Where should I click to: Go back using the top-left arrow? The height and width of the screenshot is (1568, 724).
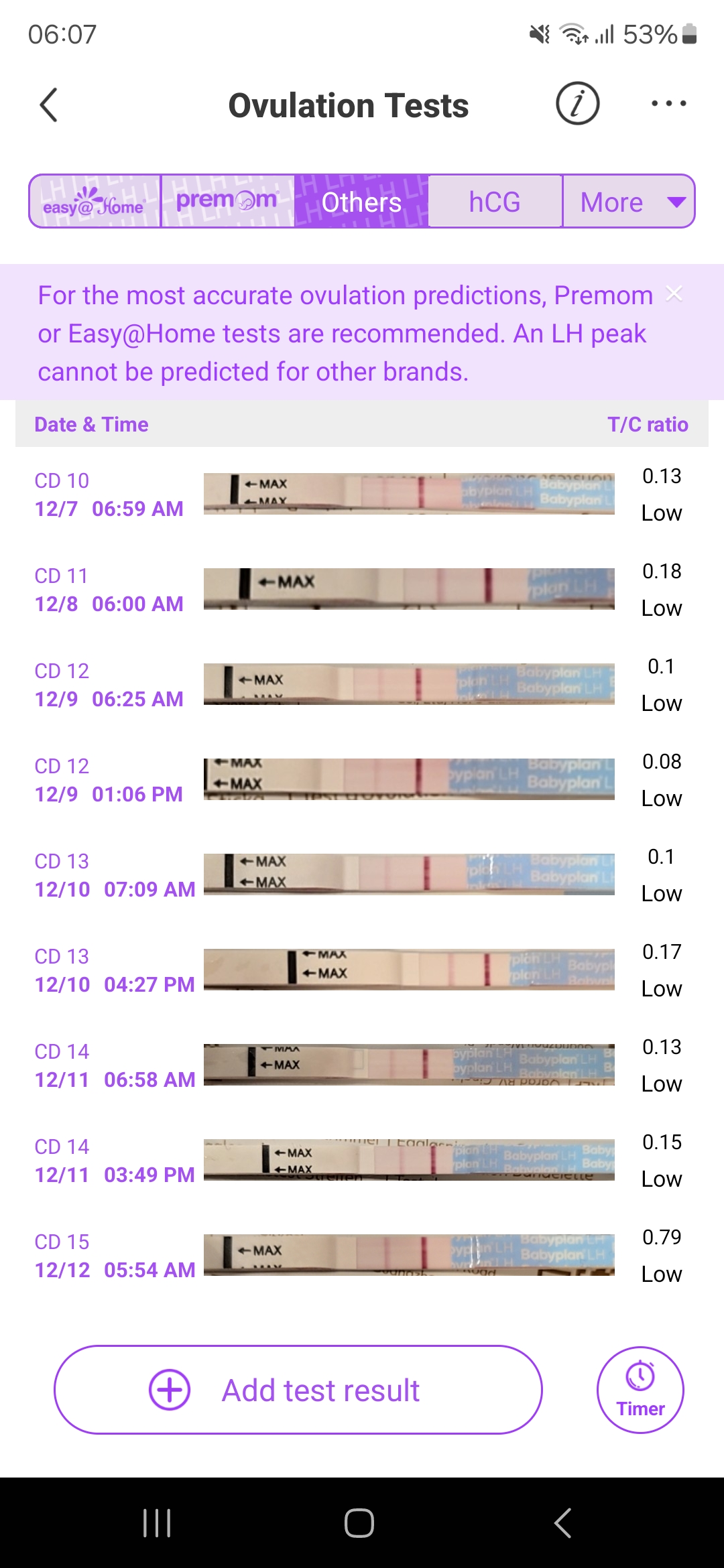pyautogui.click(x=48, y=105)
